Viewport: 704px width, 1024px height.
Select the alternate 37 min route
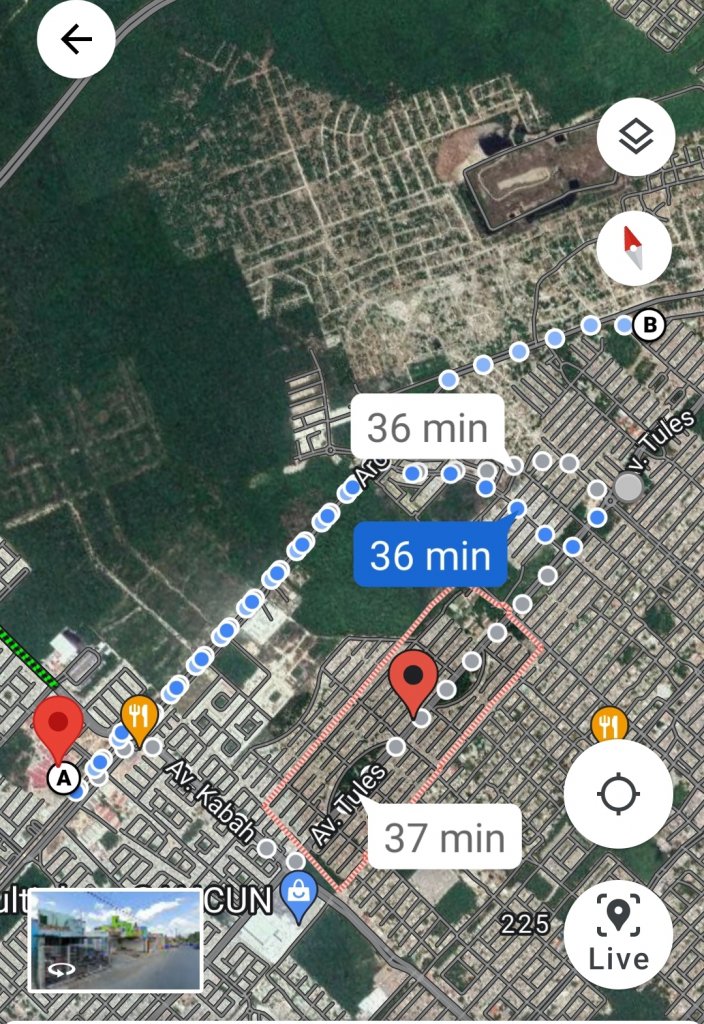coord(444,837)
